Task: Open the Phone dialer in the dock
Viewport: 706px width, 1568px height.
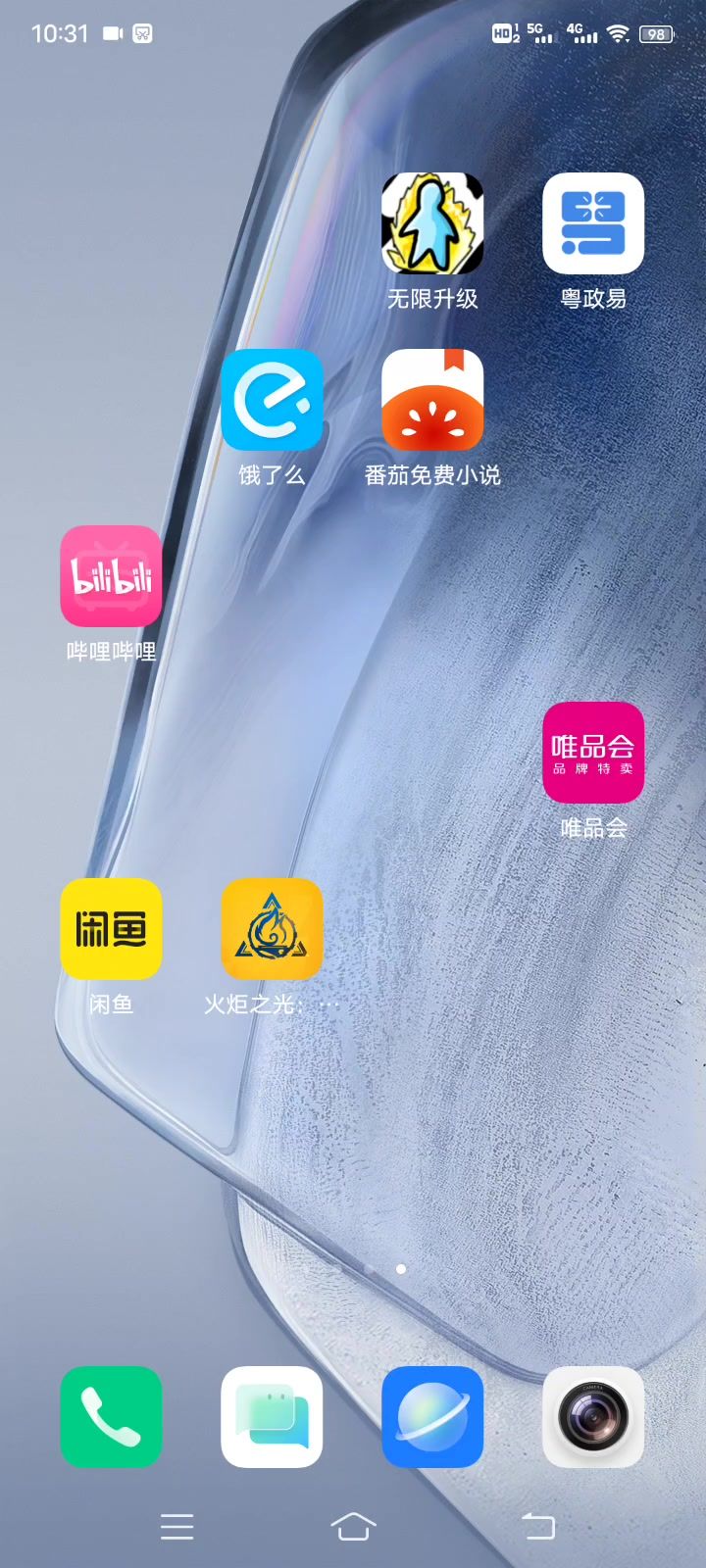Action: 111,1416
